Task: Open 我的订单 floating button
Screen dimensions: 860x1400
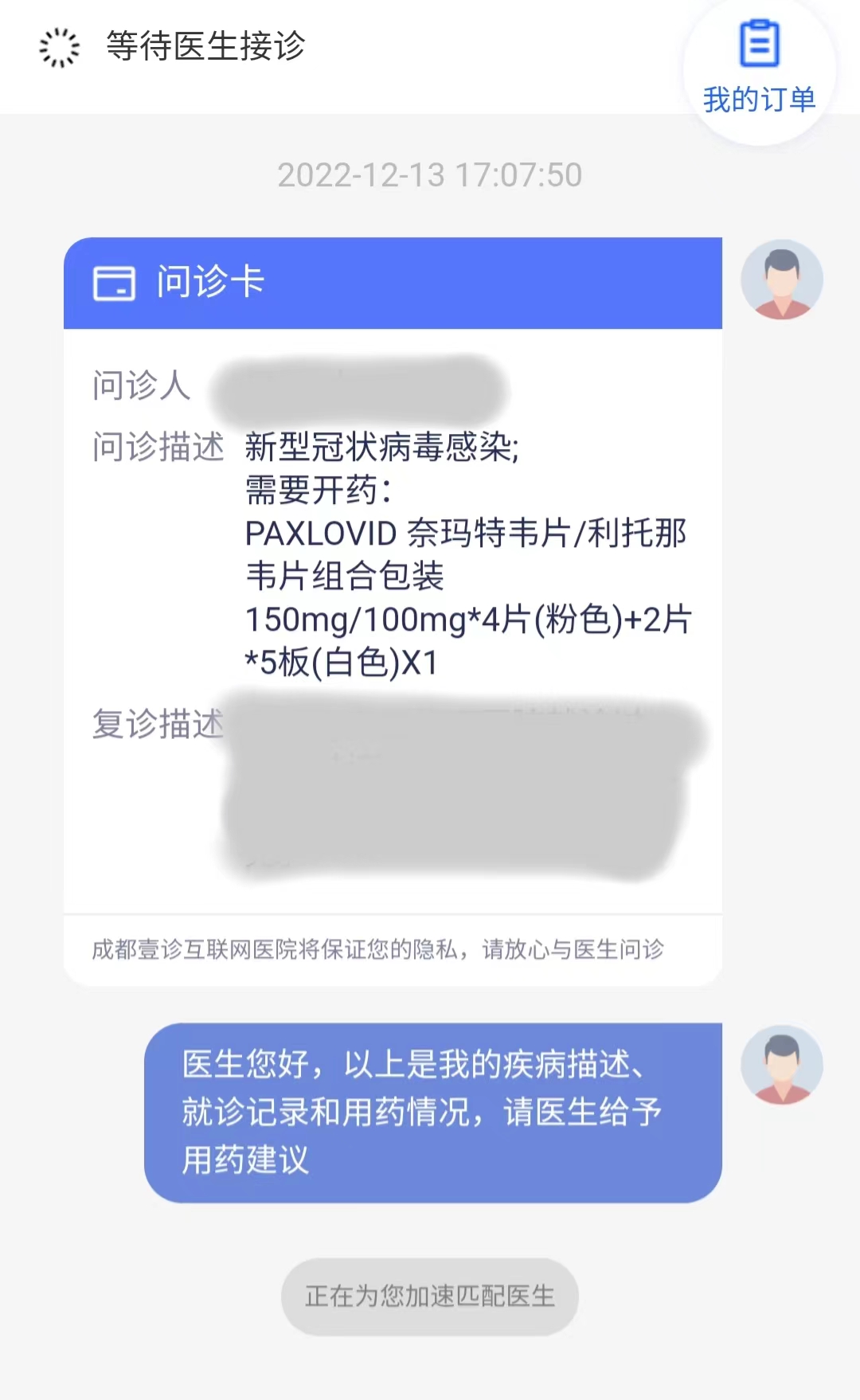Action: [759, 68]
